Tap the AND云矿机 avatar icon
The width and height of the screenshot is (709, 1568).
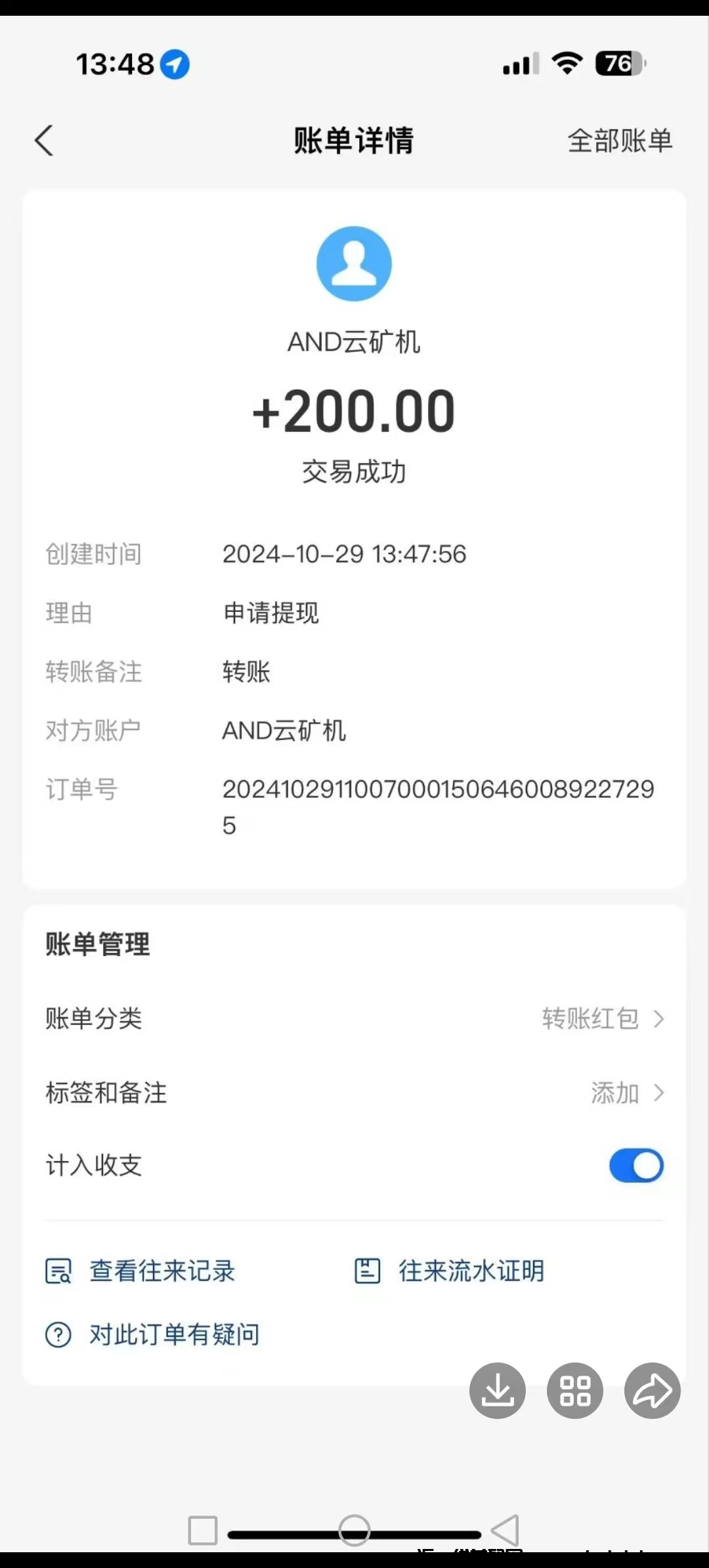click(x=354, y=263)
